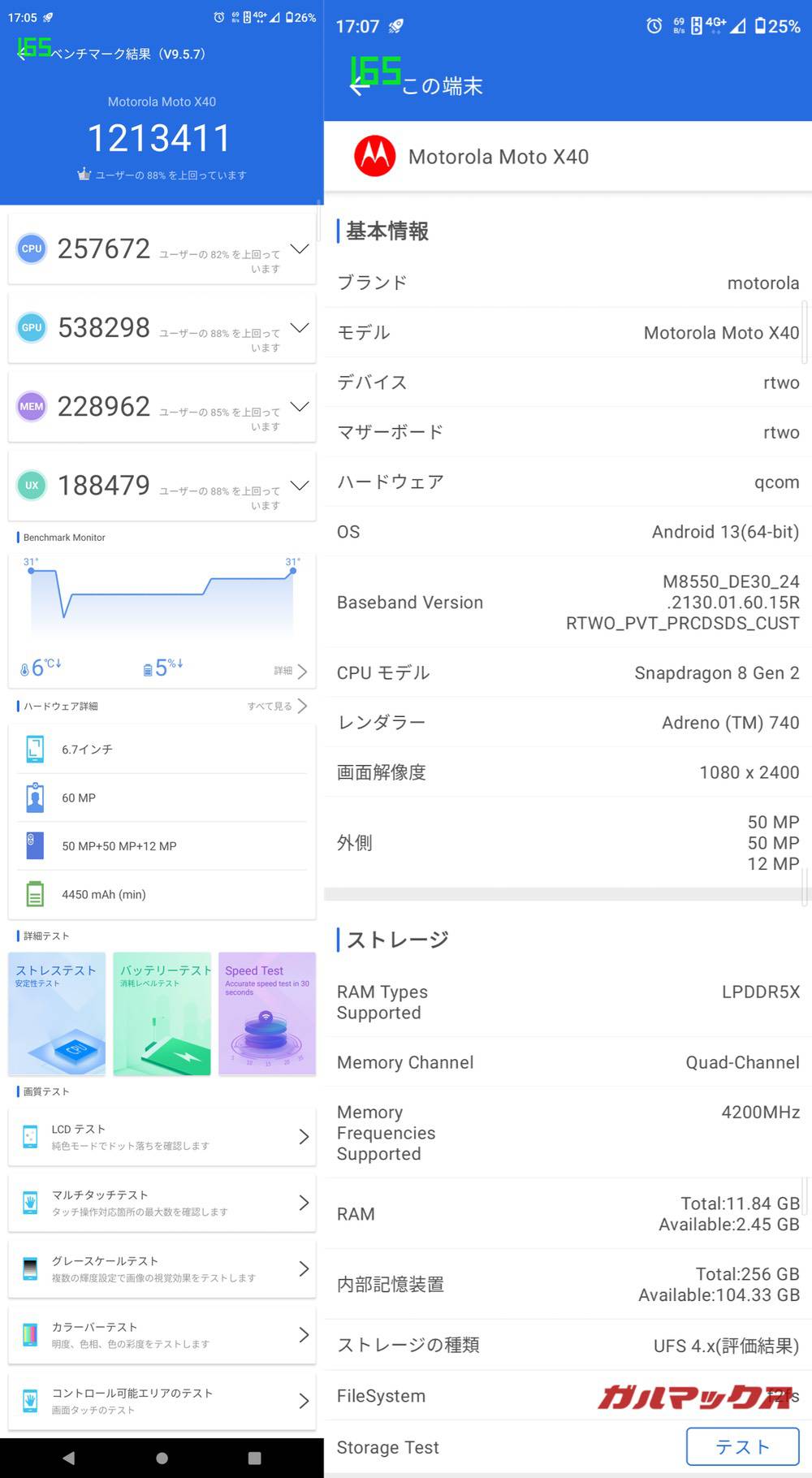
Task: Click the MEM memory score icon
Action: pos(31,406)
